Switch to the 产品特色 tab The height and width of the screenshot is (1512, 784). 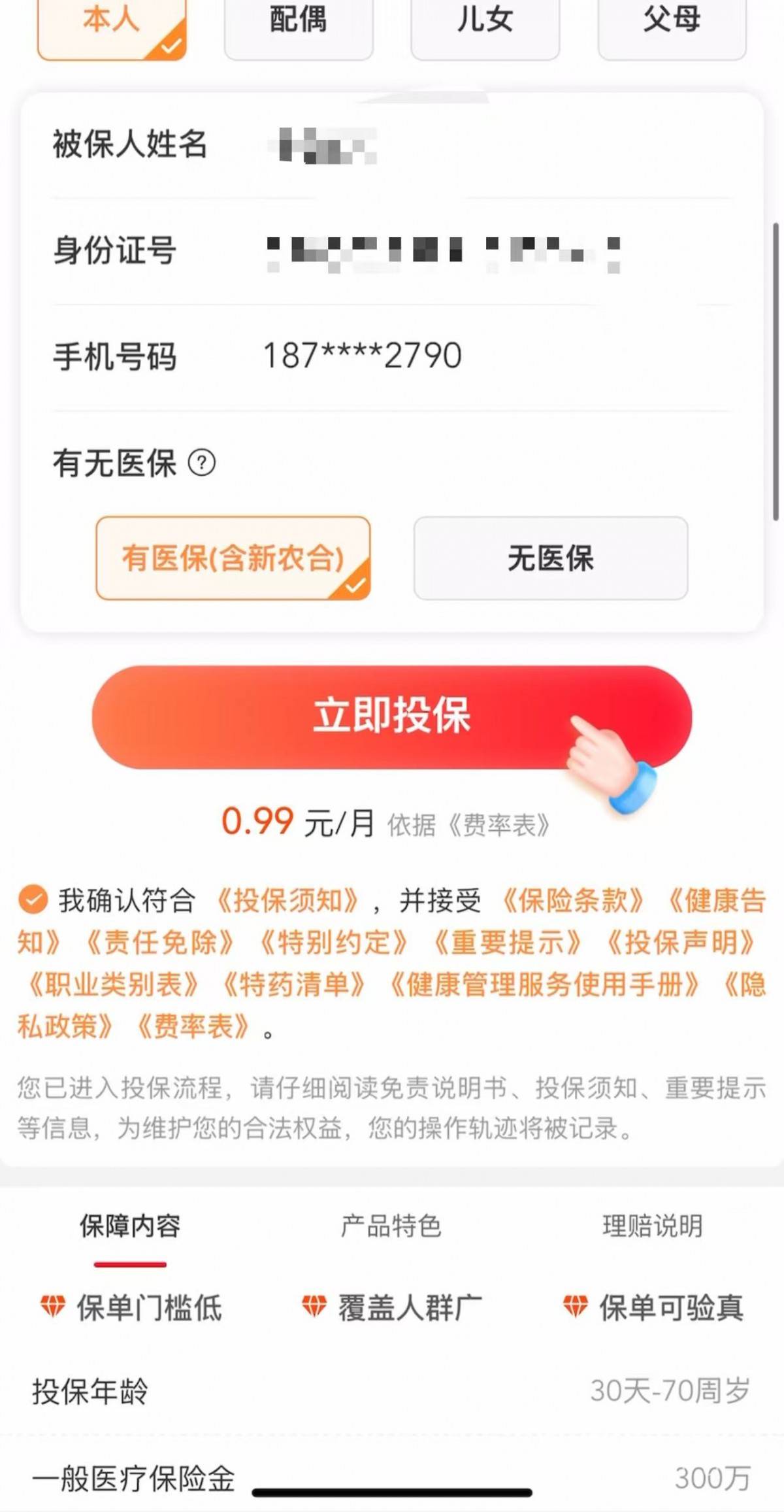[x=391, y=1226]
